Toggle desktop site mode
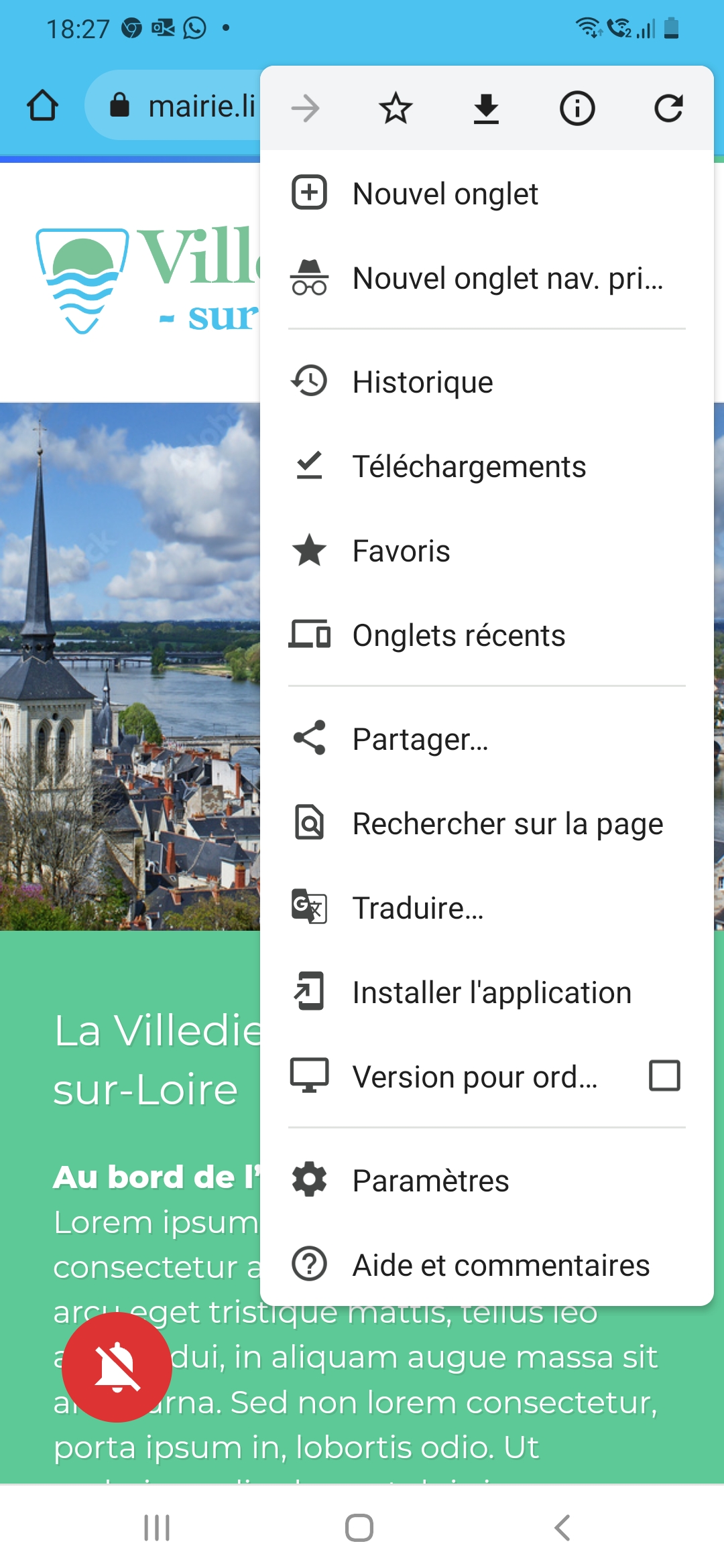Image resolution: width=724 pixels, height=1568 pixels. click(x=476, y=1076)
